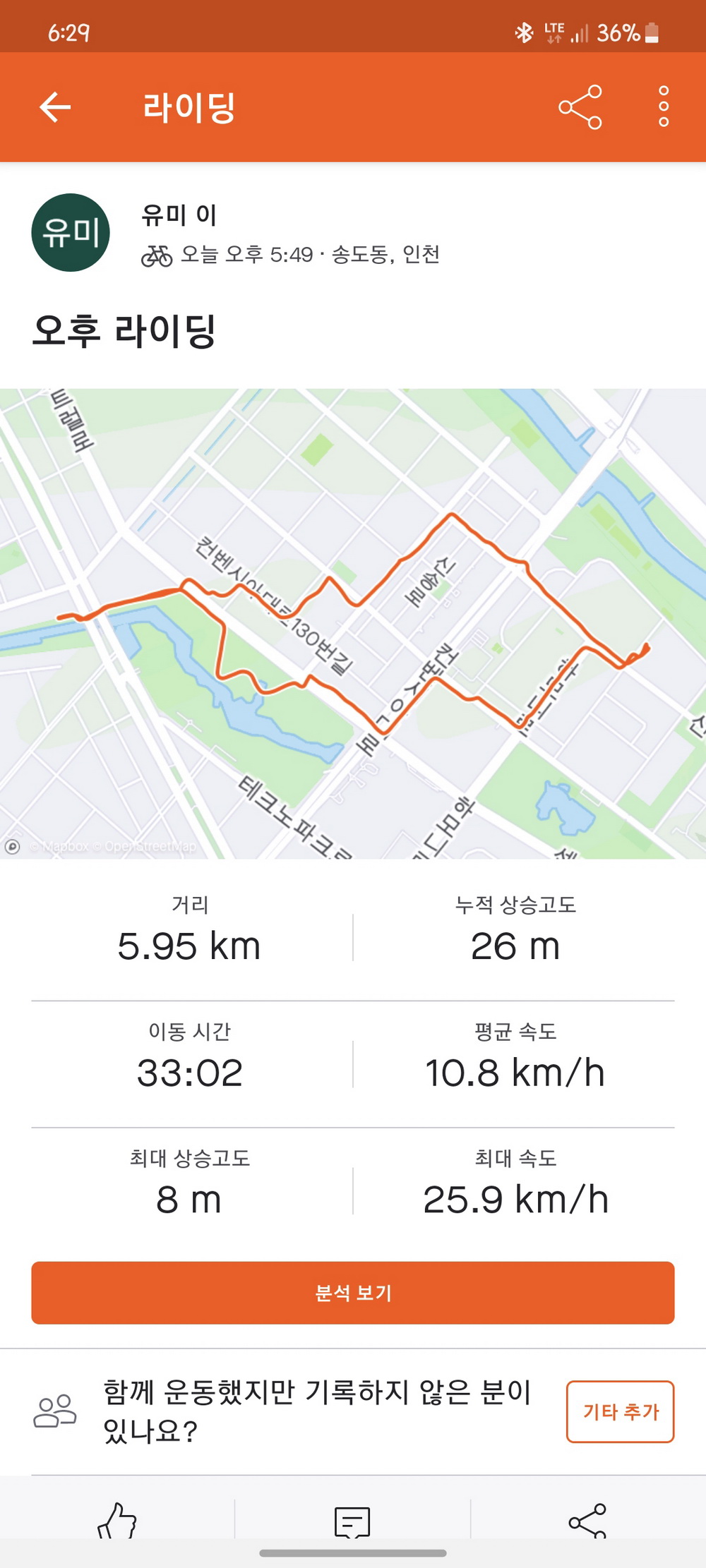Open 유미 이's profile avatar
Viewport: 706px width, 1568px height.
click(71, 233)
